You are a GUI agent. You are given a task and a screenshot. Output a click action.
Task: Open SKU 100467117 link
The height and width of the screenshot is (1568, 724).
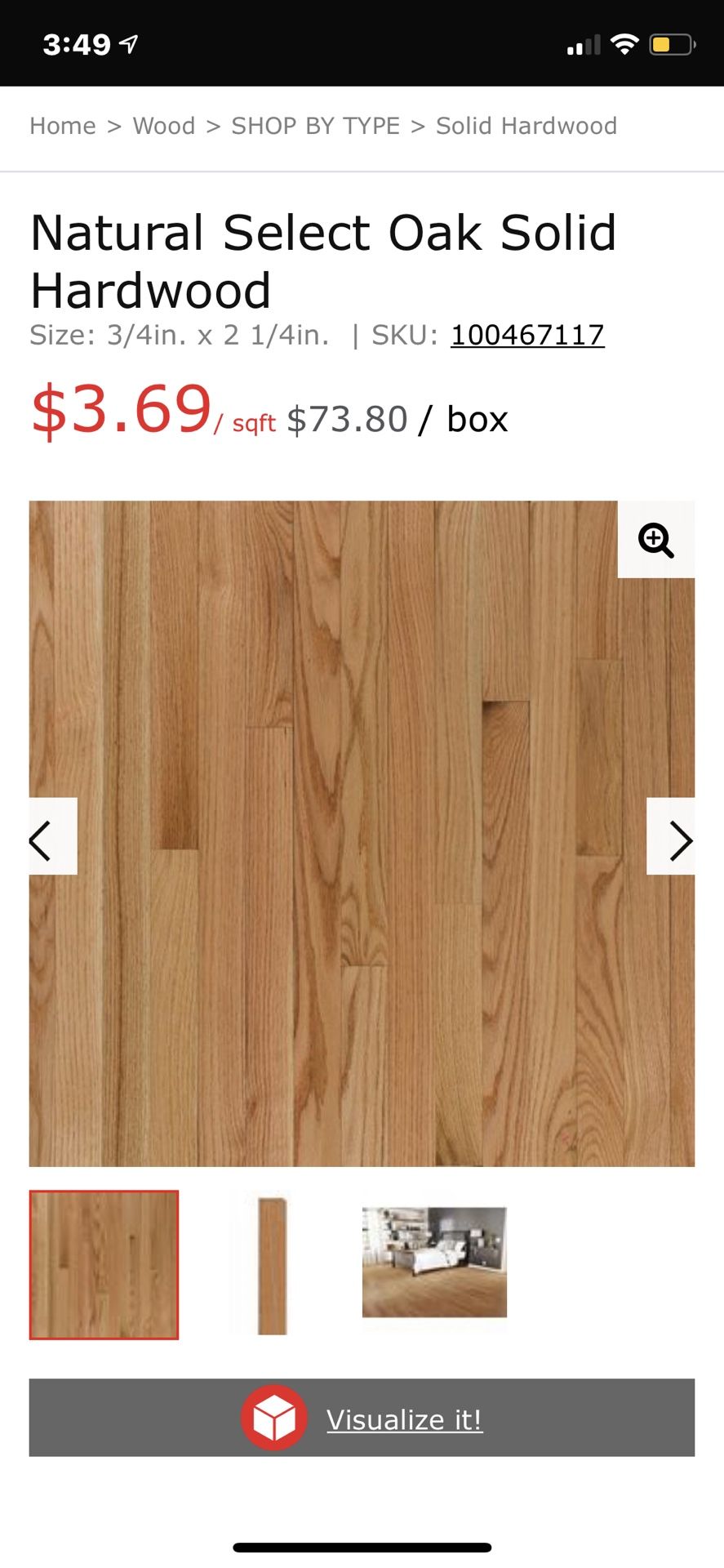tap(527, 334)
